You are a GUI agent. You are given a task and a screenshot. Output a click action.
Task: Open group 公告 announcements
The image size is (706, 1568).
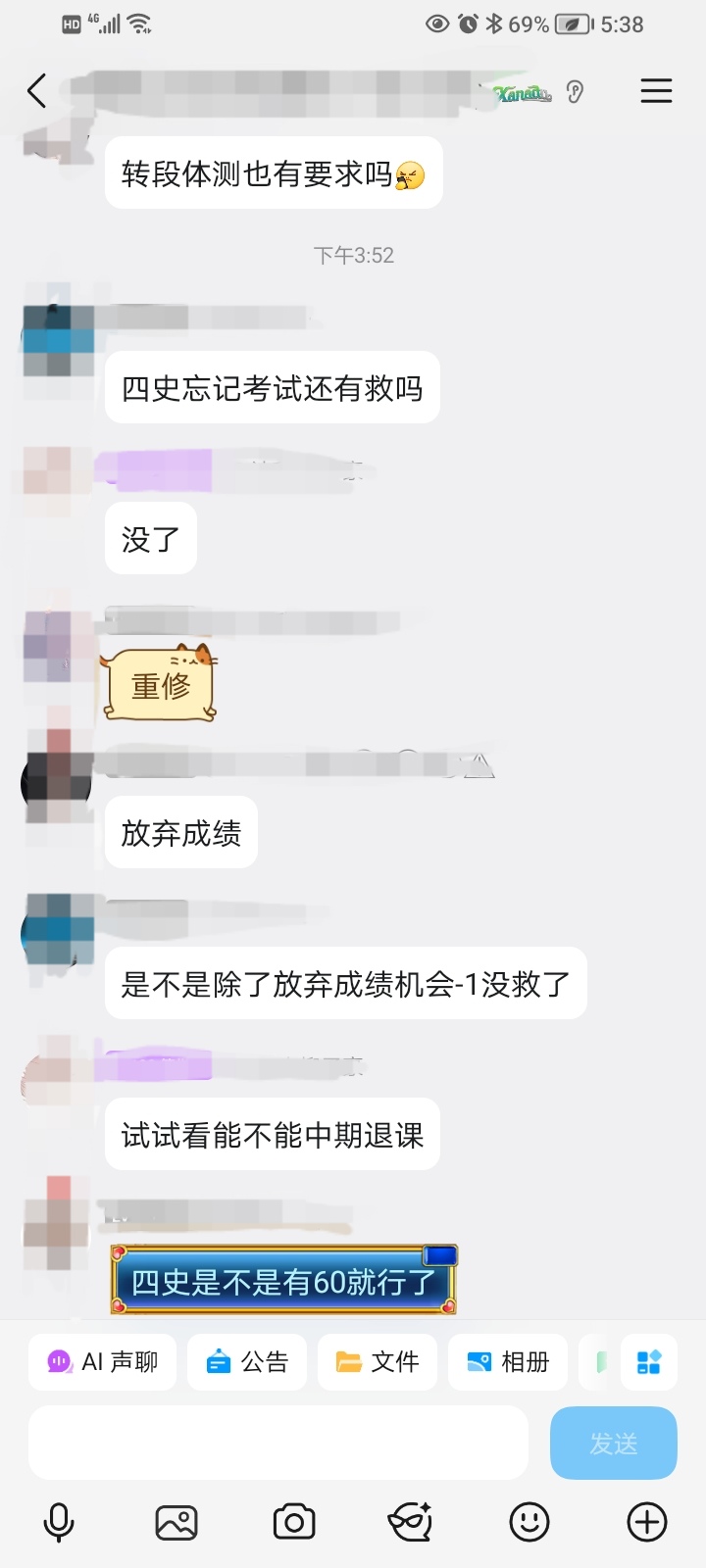(247, 1361)
